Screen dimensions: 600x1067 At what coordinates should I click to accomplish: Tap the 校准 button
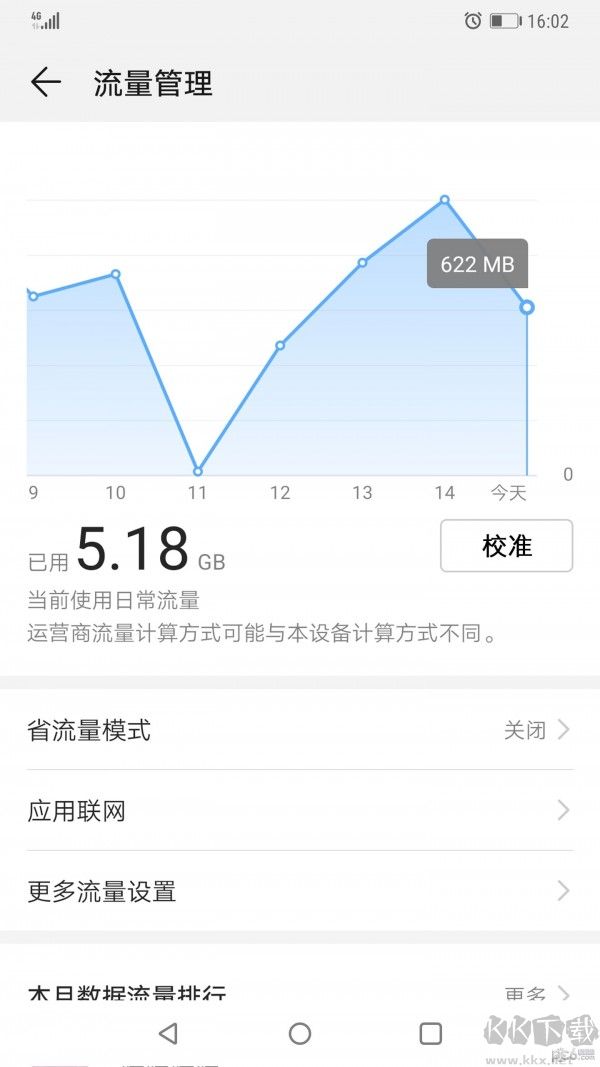(x=506, y=546)
